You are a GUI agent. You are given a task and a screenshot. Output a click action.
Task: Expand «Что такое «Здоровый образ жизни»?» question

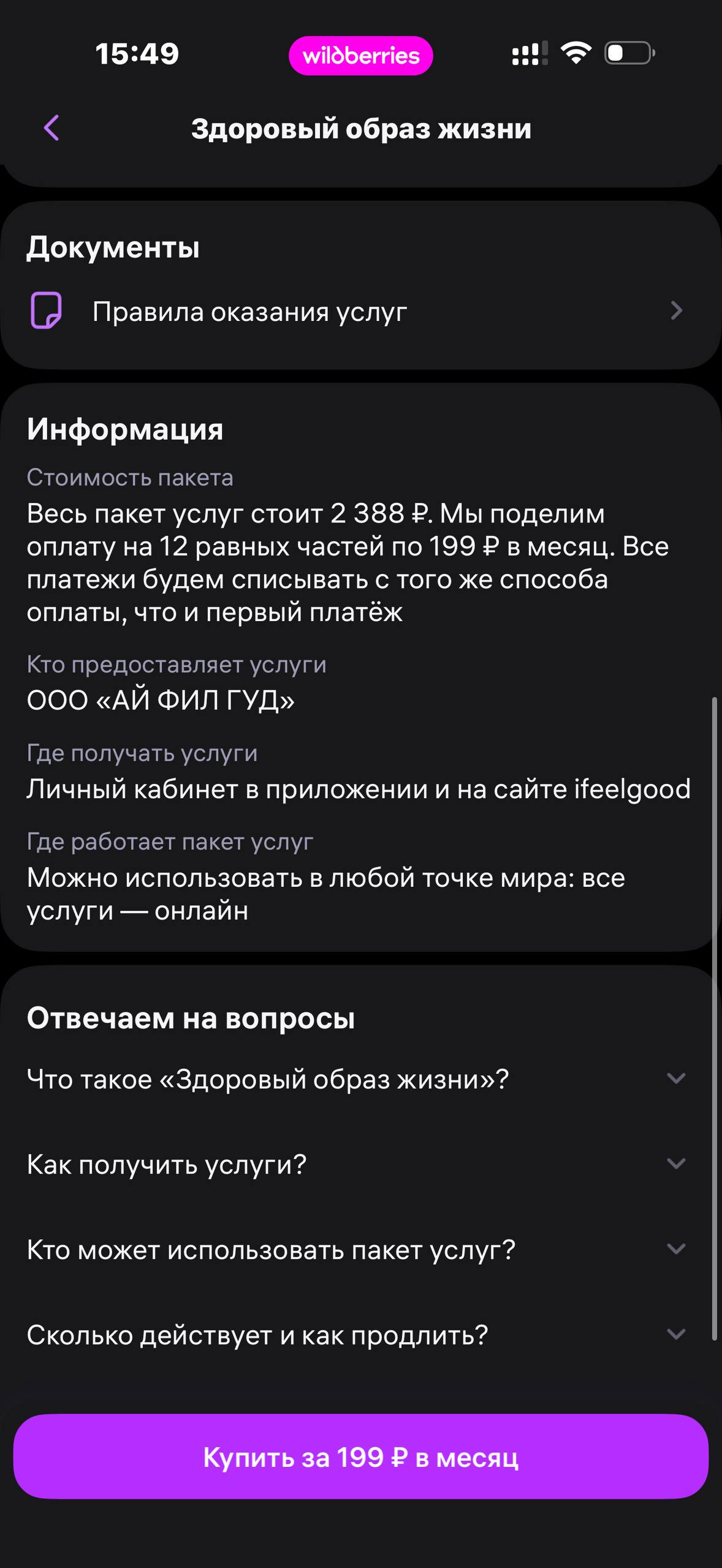click(360, 1079)
